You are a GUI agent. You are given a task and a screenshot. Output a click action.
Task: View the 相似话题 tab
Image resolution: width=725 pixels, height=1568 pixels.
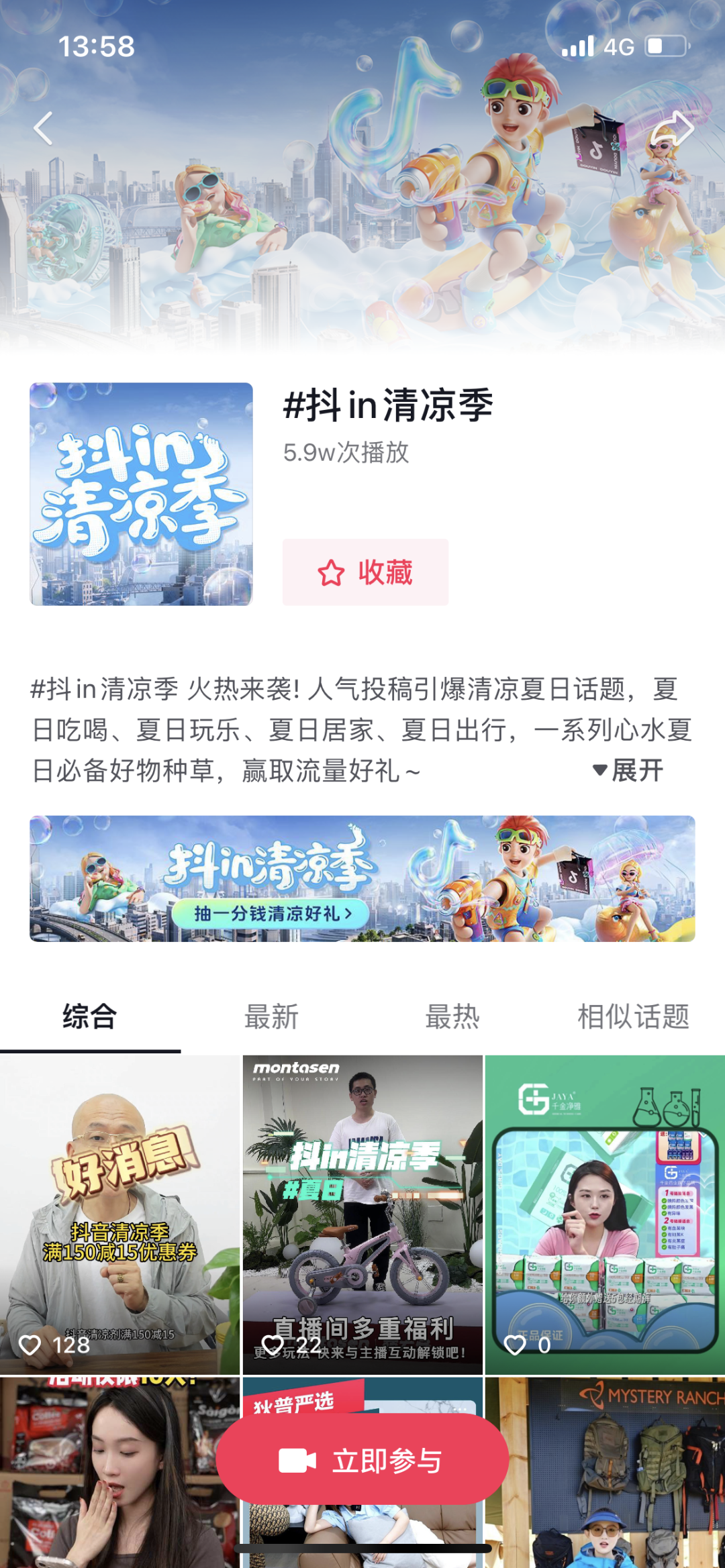(633, 1016)
